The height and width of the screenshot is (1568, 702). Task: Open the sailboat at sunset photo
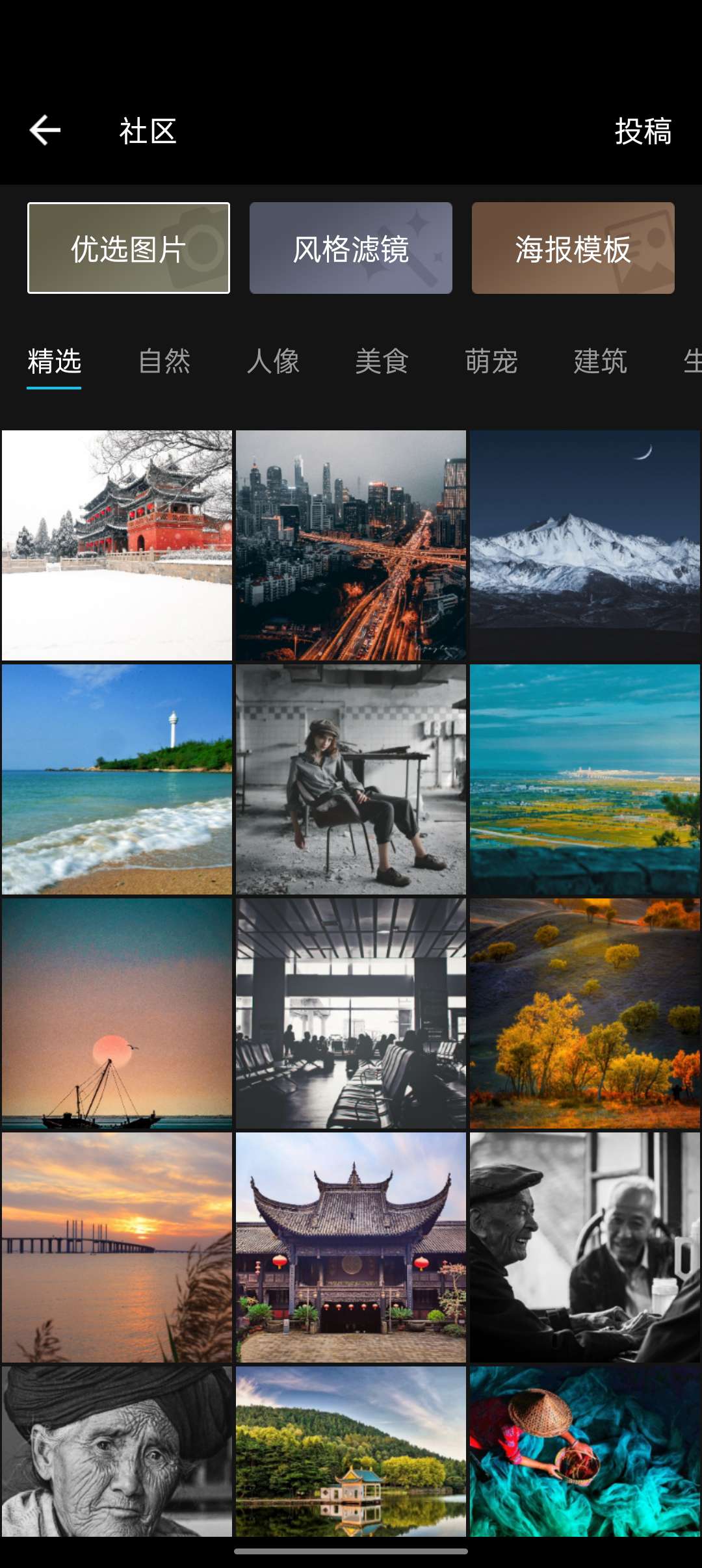point(117,1013)
